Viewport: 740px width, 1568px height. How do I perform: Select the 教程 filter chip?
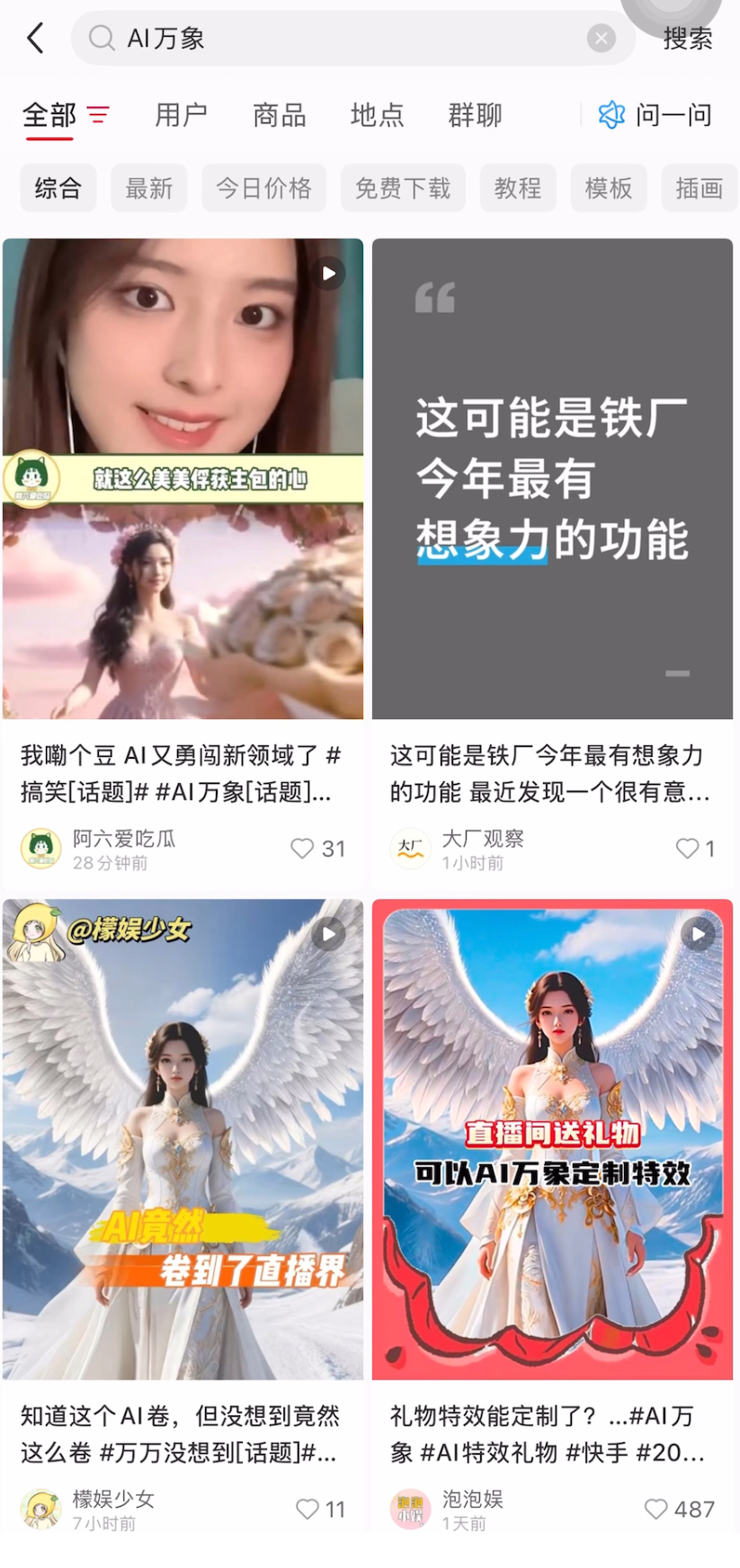pyautogui.click(x=518, y=188)
